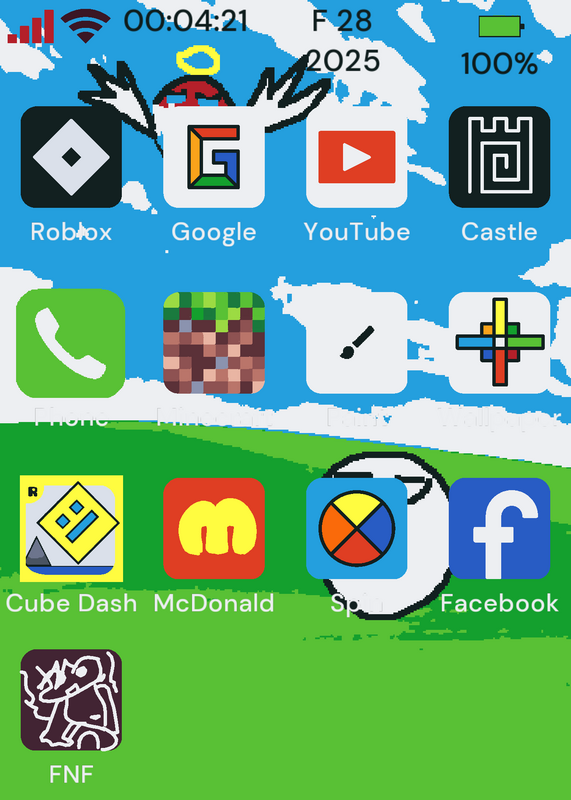The width and height of the screenshot is (571, 800).
Task: Open the Wallpaper app
Action: pyautogui.click(x=500, y=343)
